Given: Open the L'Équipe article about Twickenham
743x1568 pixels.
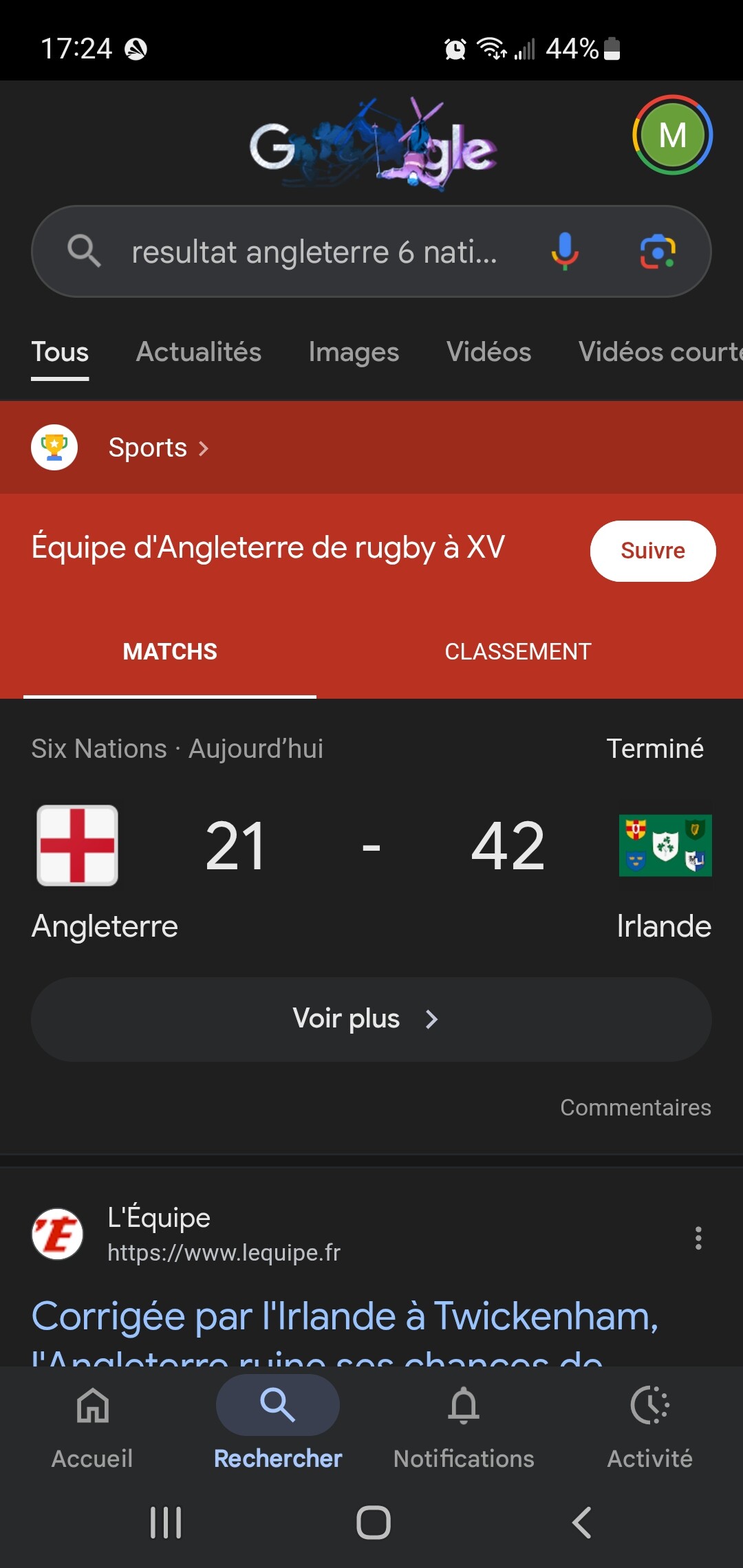Looking at the screenshot, I should coord(344,1317).
